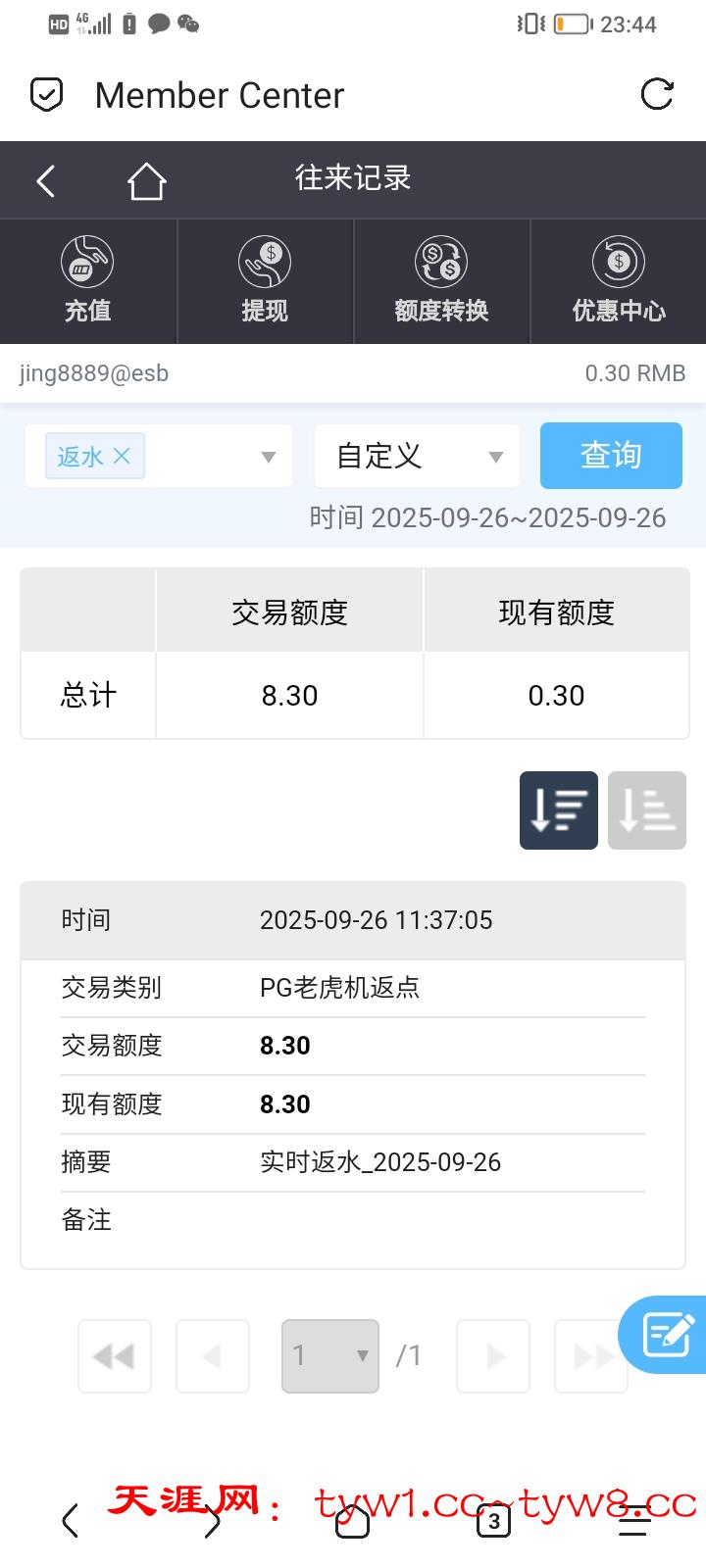706x1568 pixels.
Task: Open the page number dropdown
Action: coord(330,1356)
